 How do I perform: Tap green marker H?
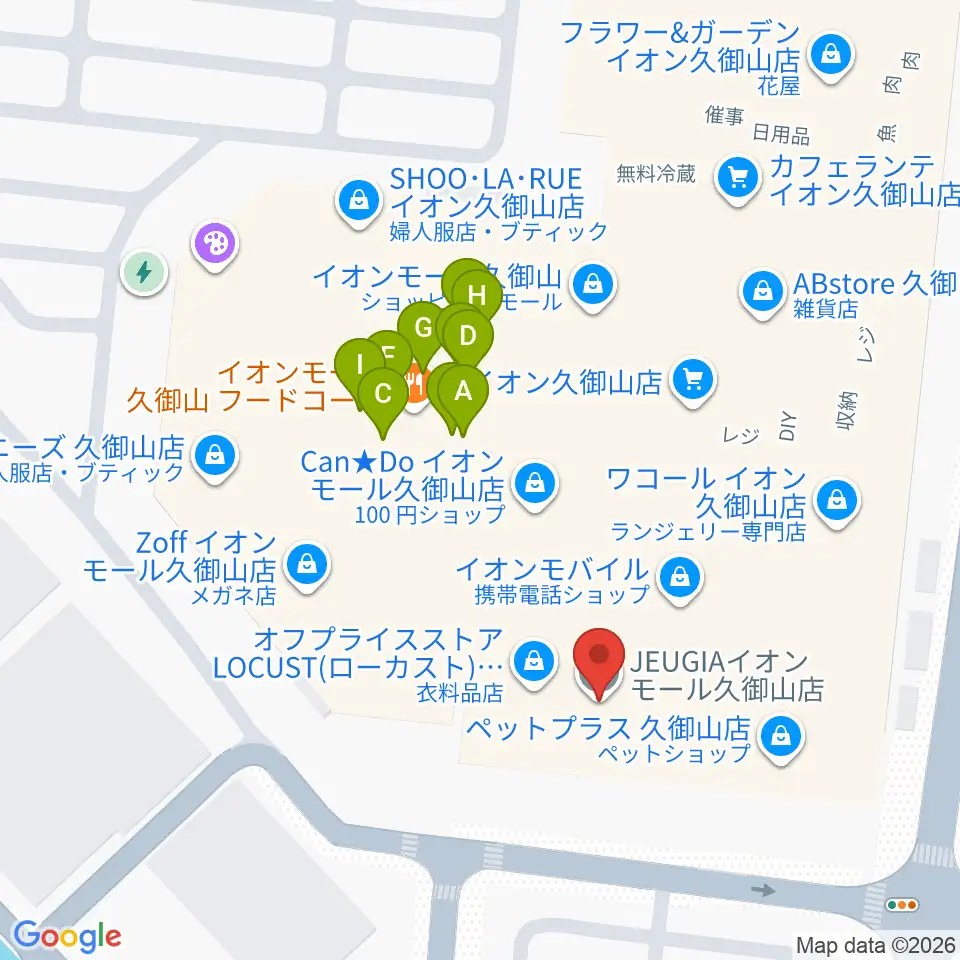pyautogui.click(x=477, y=296)
